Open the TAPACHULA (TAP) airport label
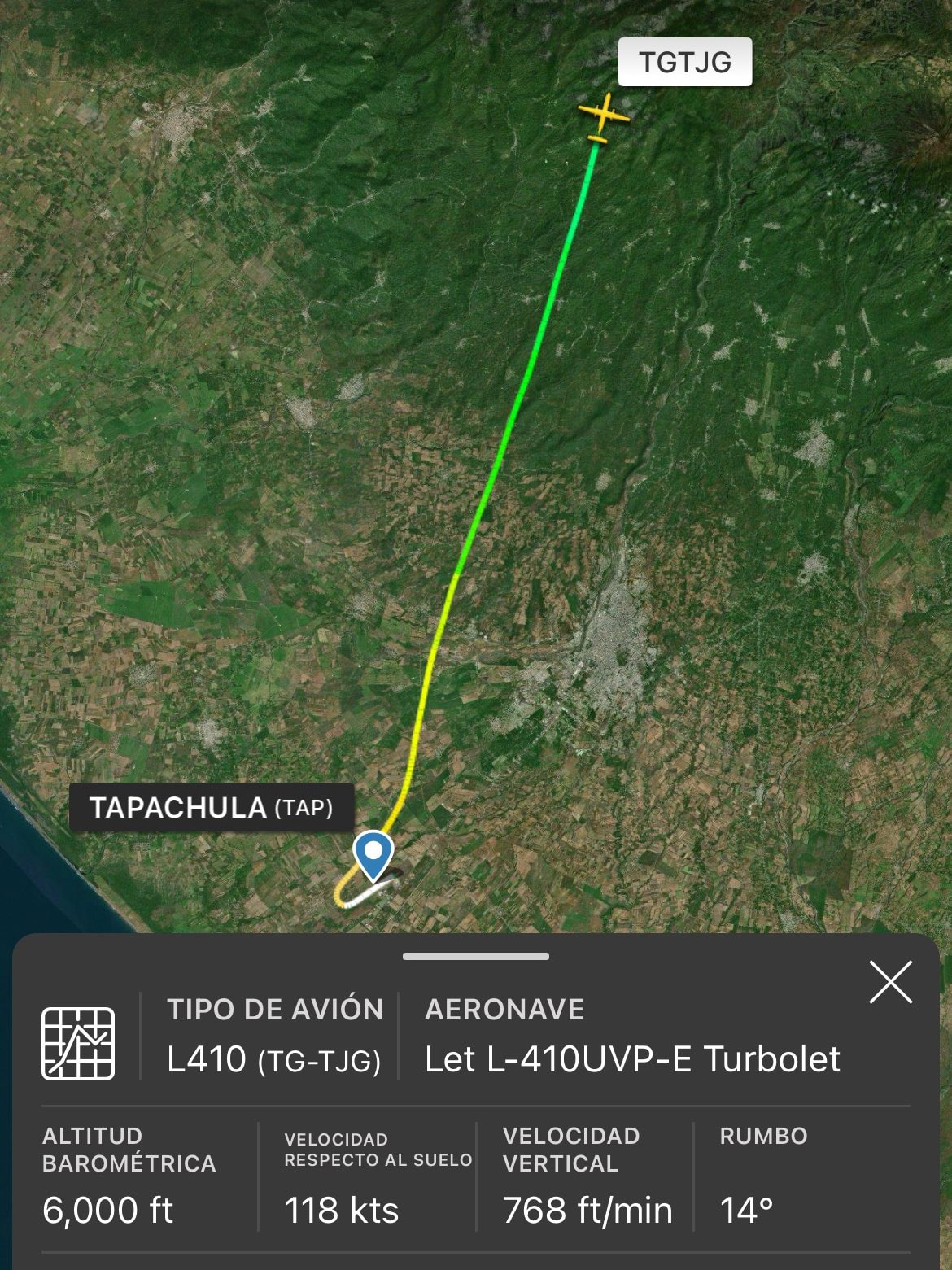This screenshot has height=1270, width=952. (211, 808)
